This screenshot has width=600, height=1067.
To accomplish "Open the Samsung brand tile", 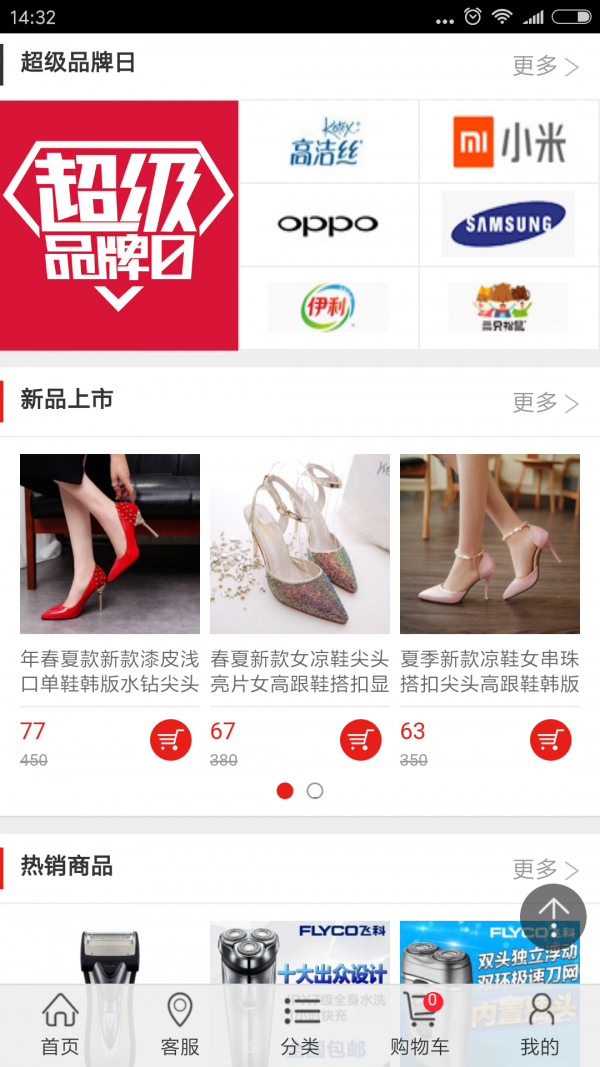I will point(509,224).
